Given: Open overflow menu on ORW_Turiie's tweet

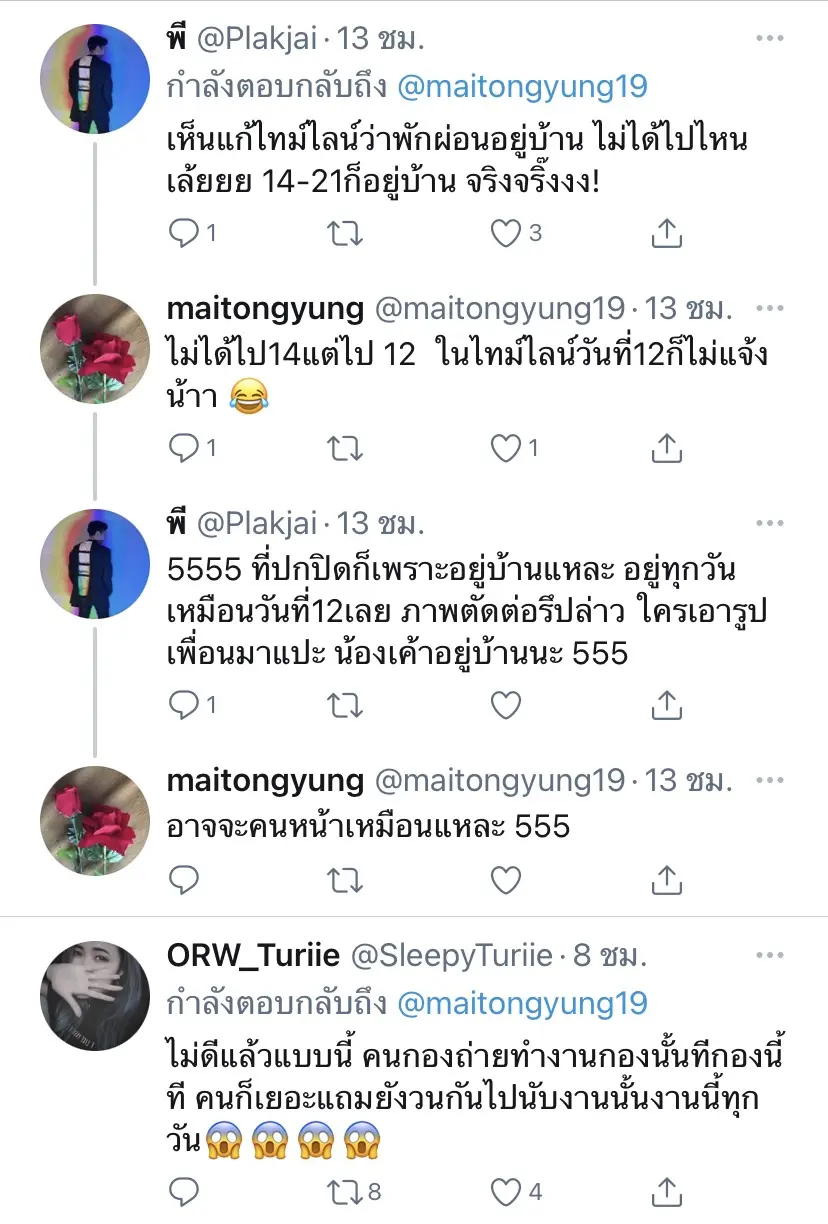Looking at the screenshot, I should point(769,957).
